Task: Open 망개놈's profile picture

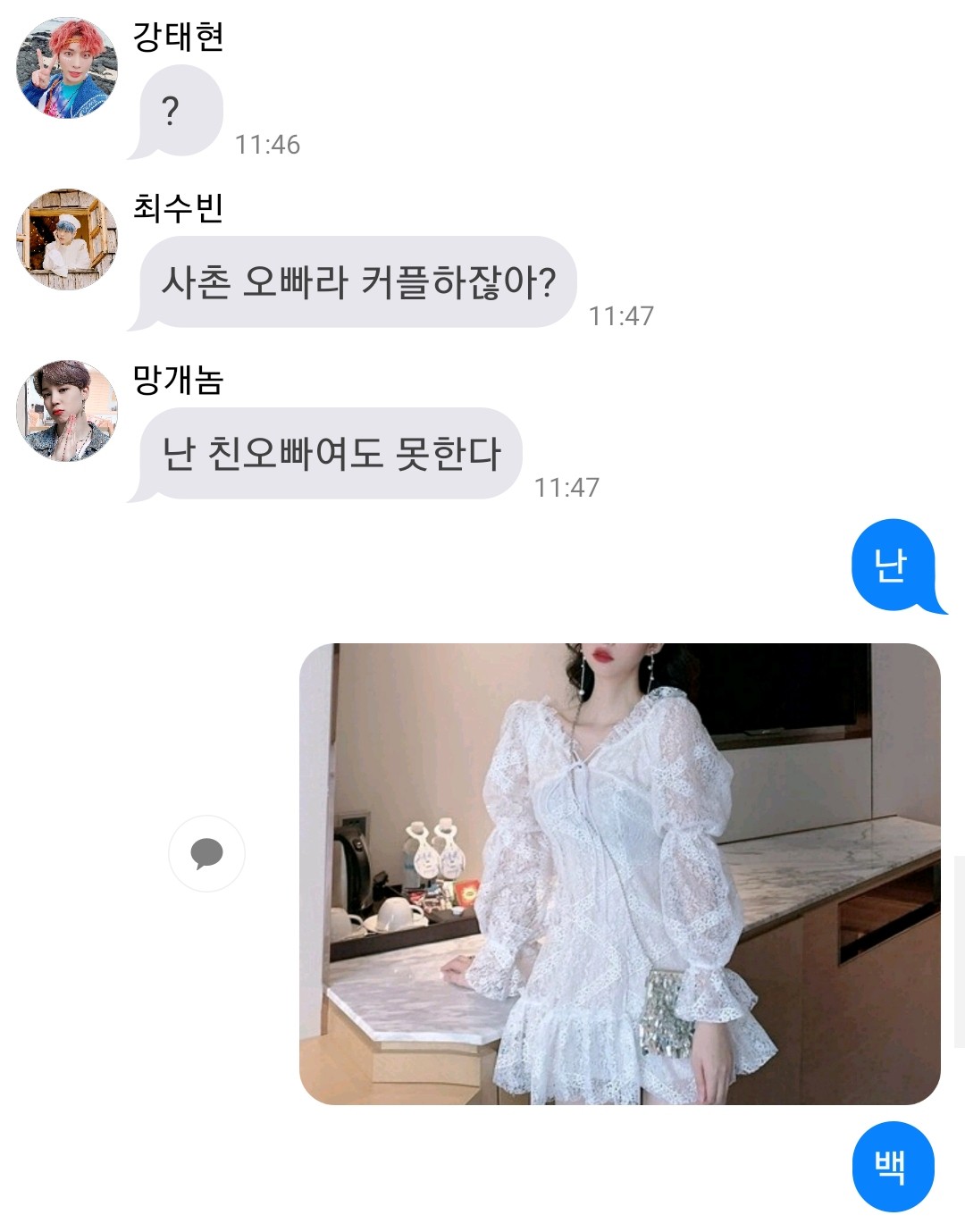Action: click(67, 410)
